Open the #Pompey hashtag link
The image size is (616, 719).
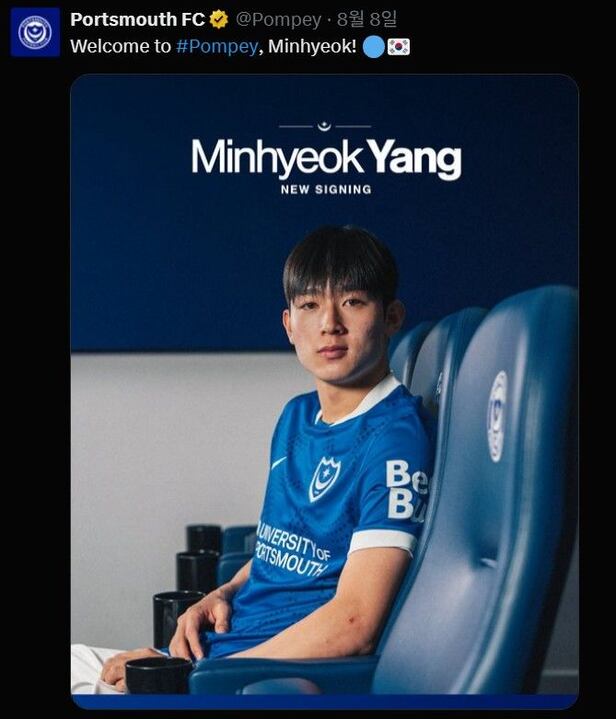216,46
